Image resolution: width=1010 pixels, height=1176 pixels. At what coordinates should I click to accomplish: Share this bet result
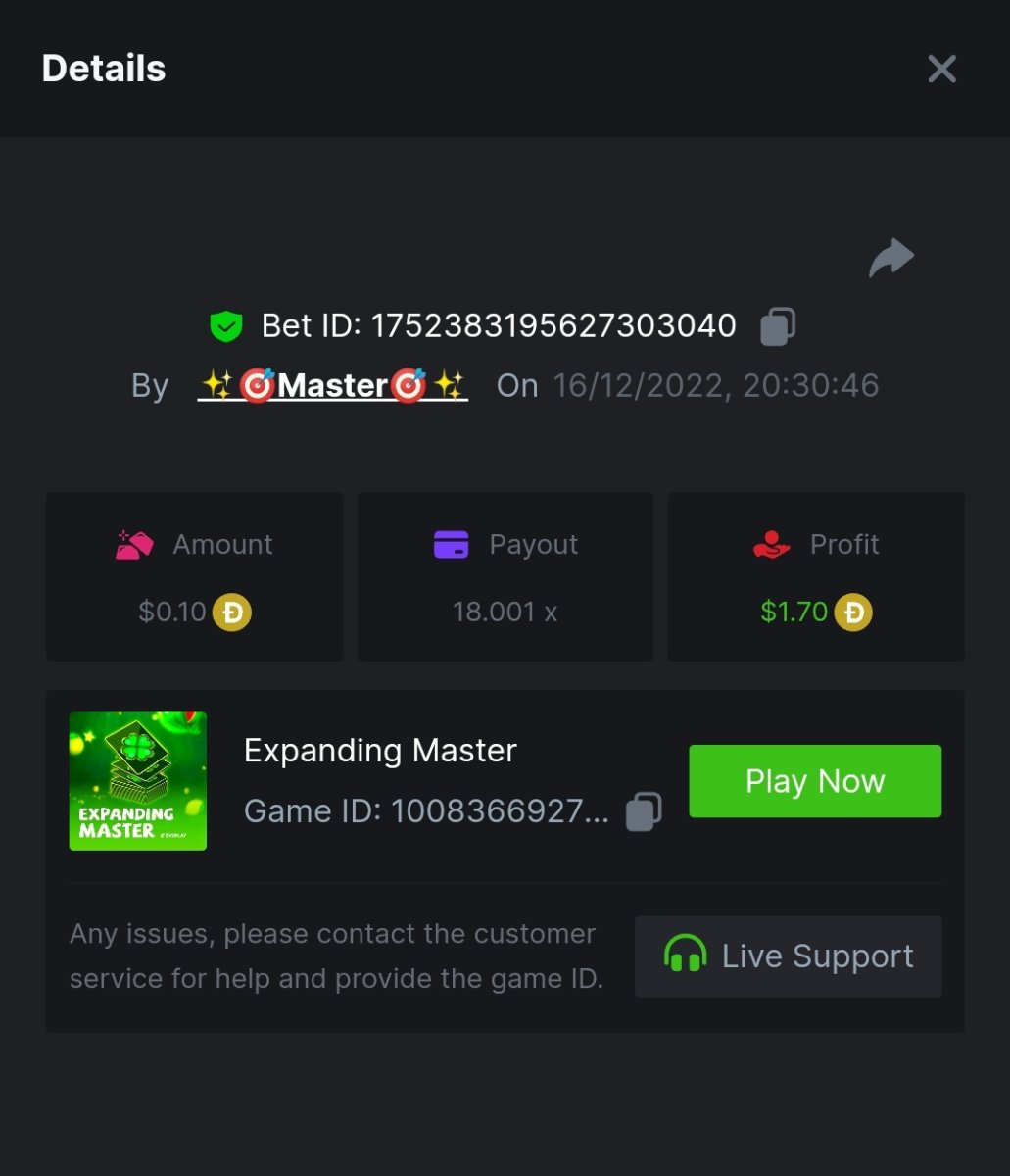point(890,259)
